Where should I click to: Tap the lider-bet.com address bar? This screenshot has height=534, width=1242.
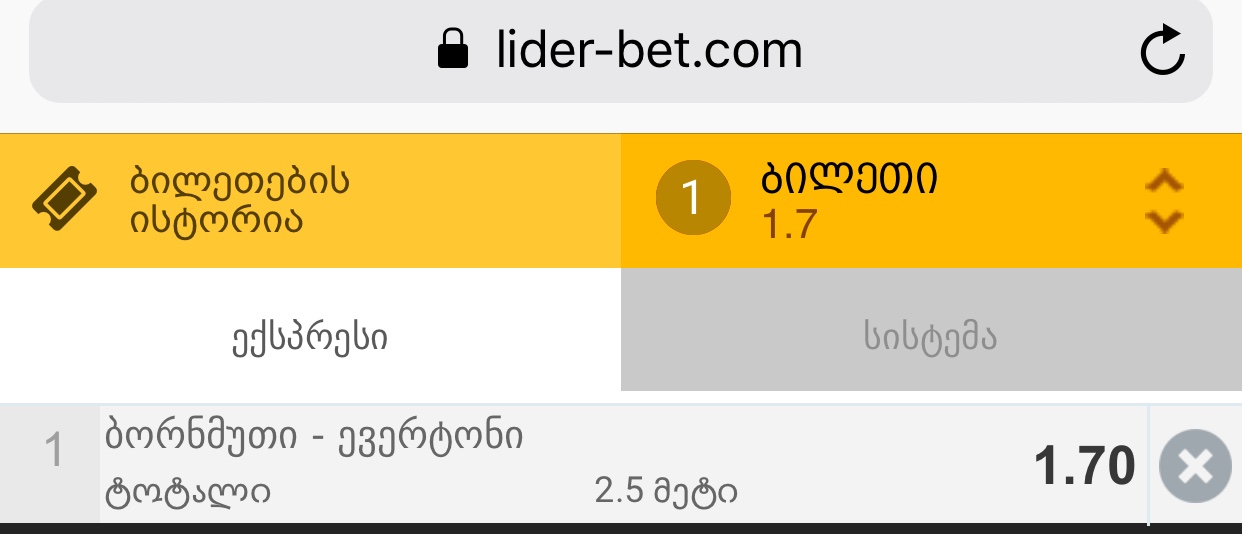(620, 50)
